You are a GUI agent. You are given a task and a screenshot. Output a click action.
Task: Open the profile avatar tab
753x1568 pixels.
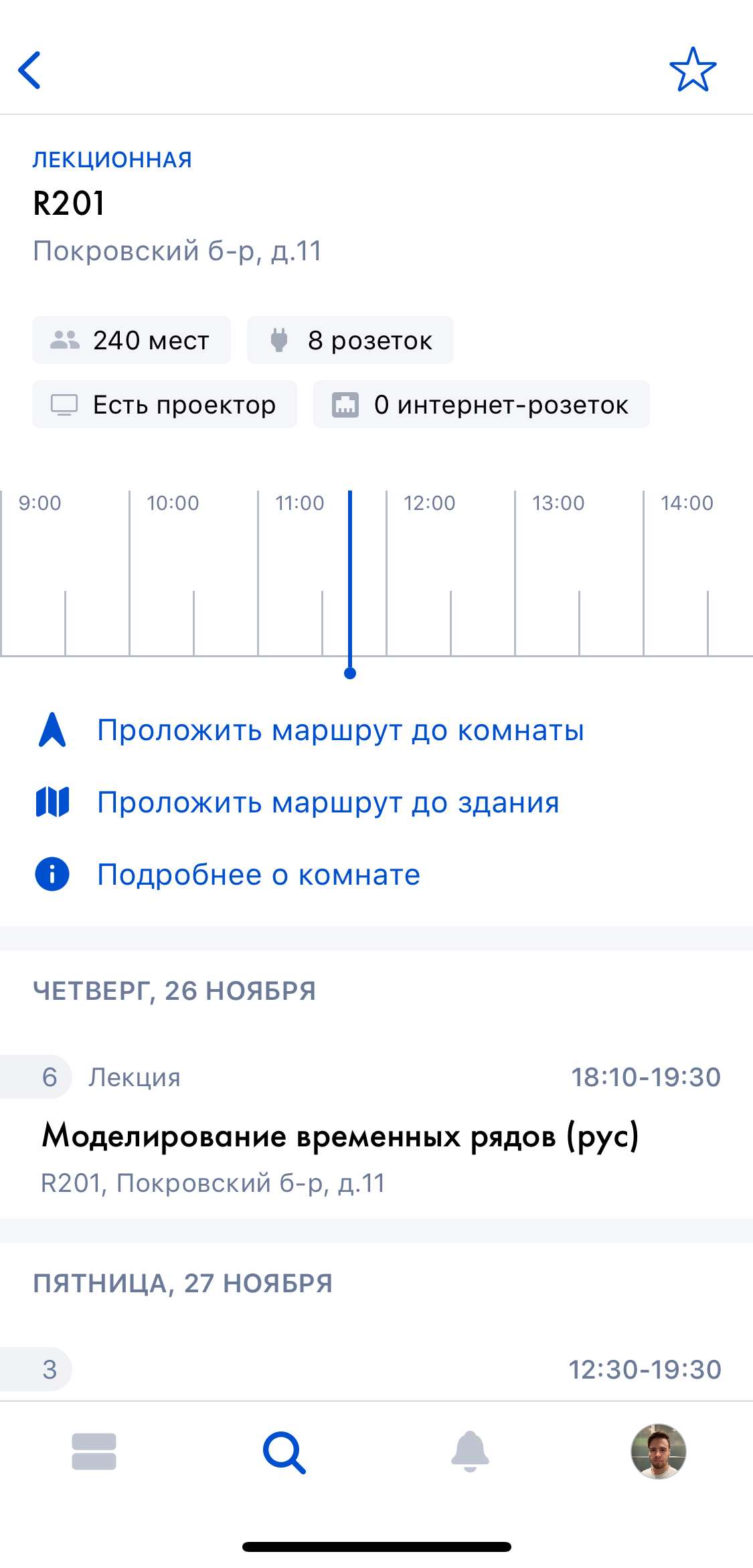coord(659,1452)
